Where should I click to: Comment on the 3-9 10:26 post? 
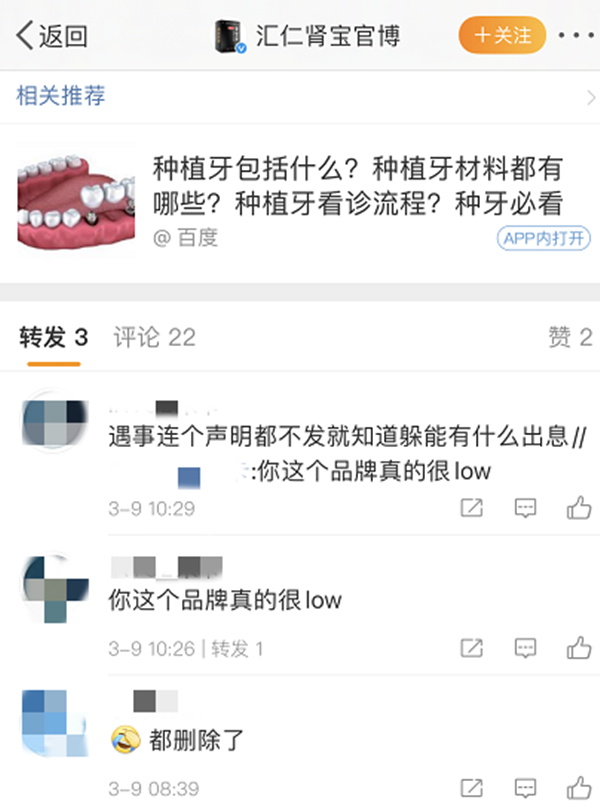coord(525,649)
